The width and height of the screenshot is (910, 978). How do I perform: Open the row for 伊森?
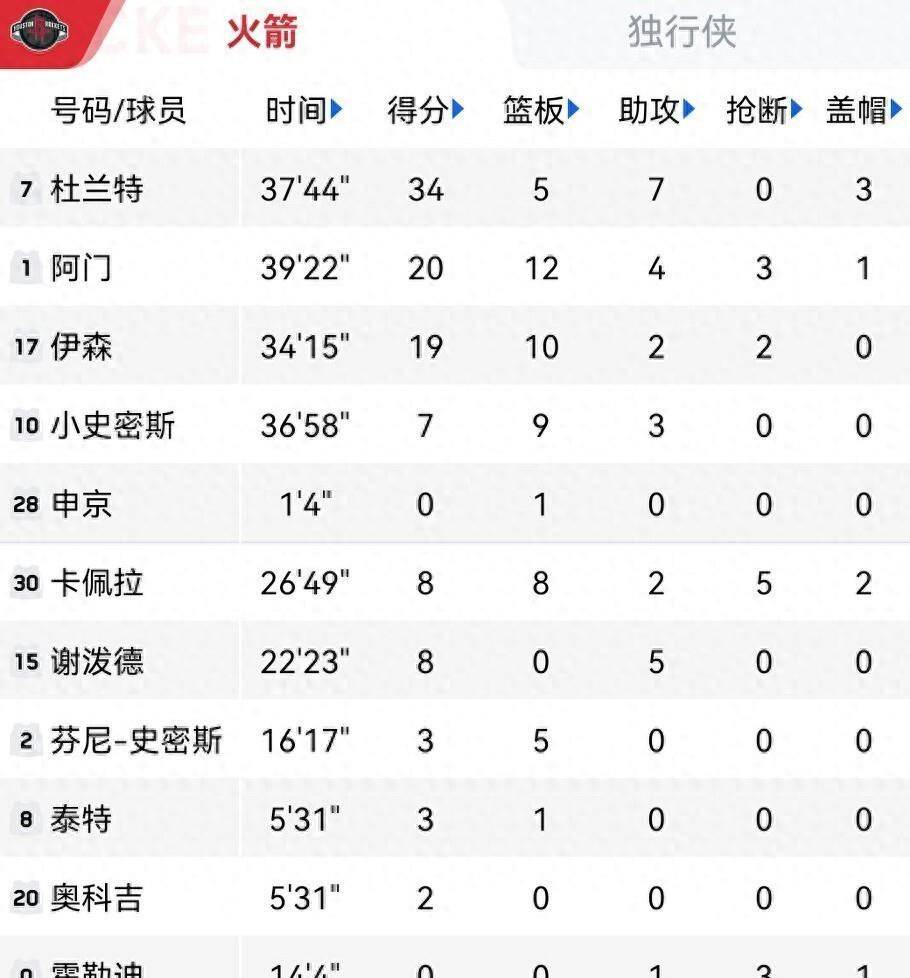pyautogui.click(x=82, y=347)
